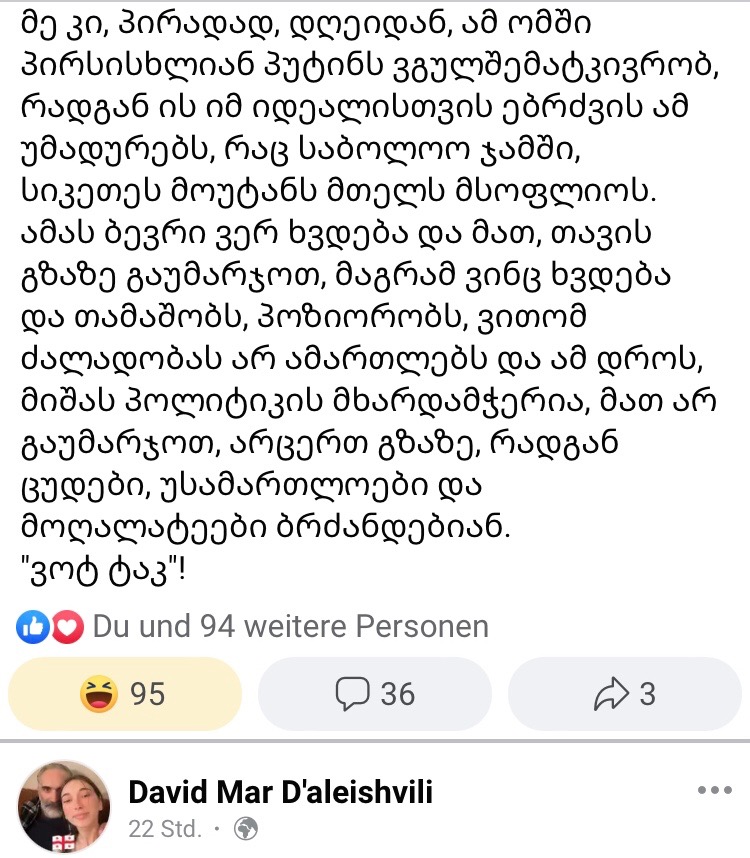View who reacted: Du und 94 weitere Personen
Viewport: 750px width, 858px height.
coord(290,627)
